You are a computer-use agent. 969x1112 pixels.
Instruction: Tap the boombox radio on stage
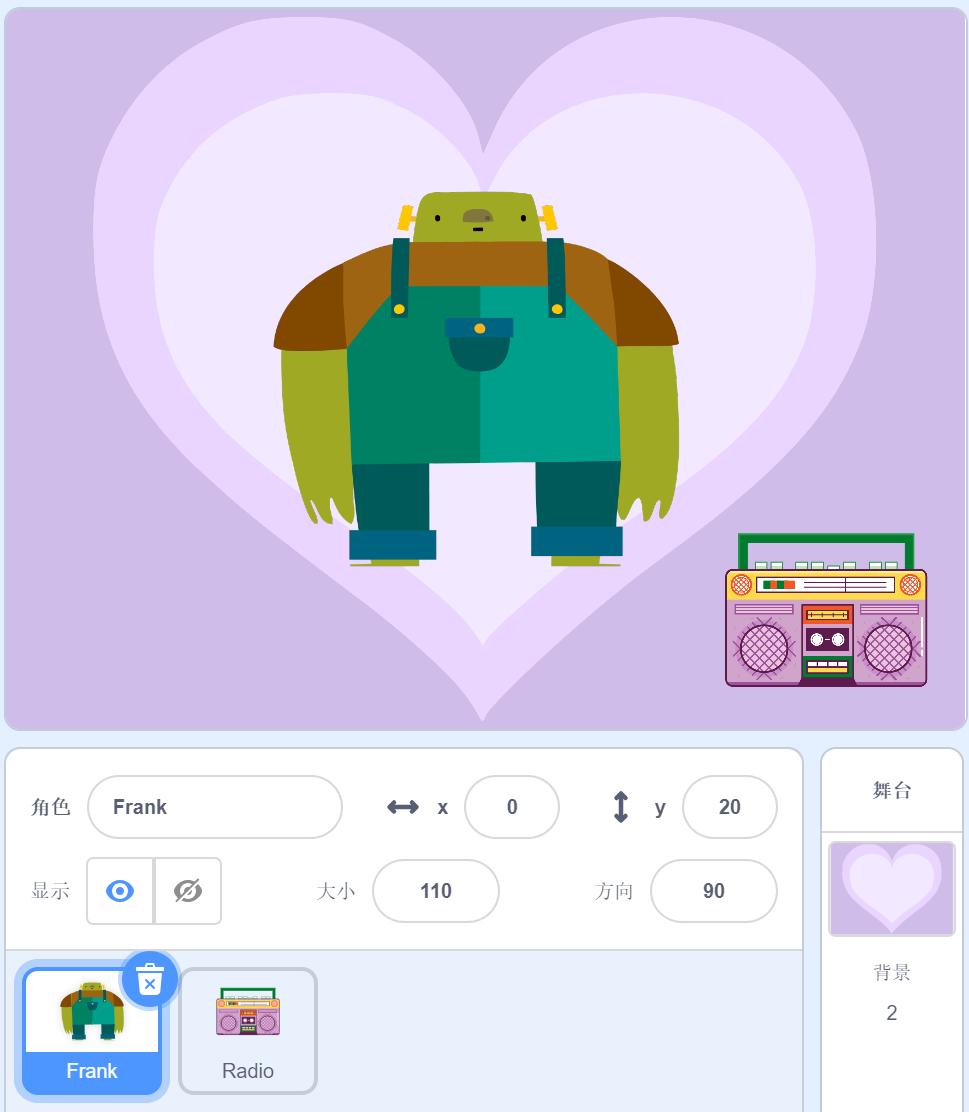pyautogui.click(x=826, y=610)
